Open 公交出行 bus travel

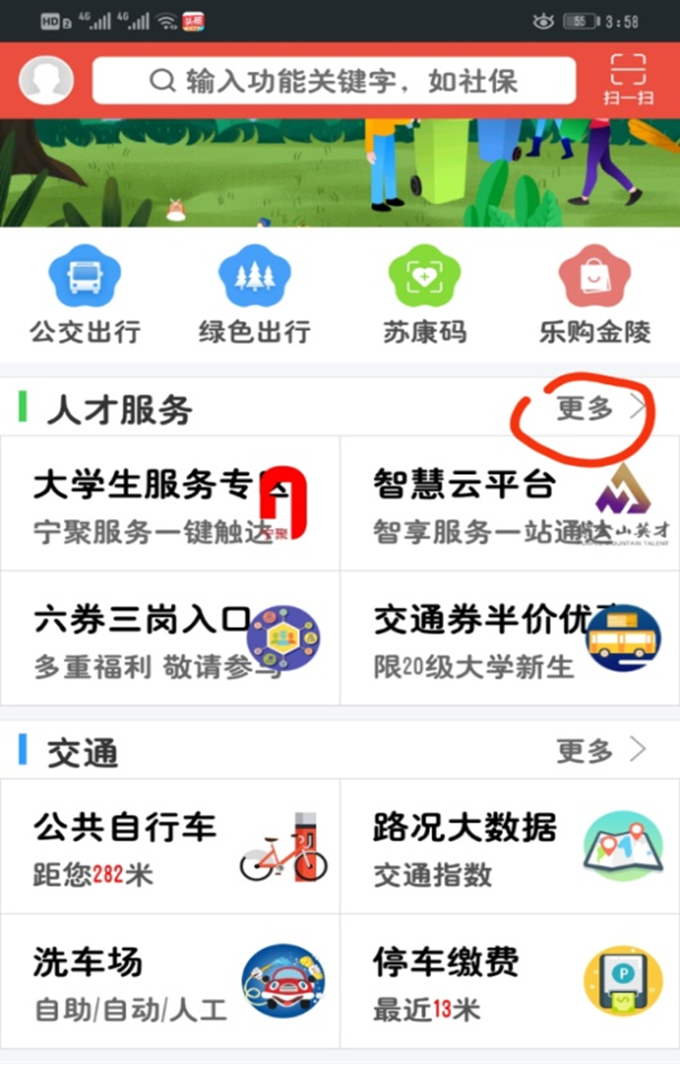pyautogui.click(x=85, y=296)
